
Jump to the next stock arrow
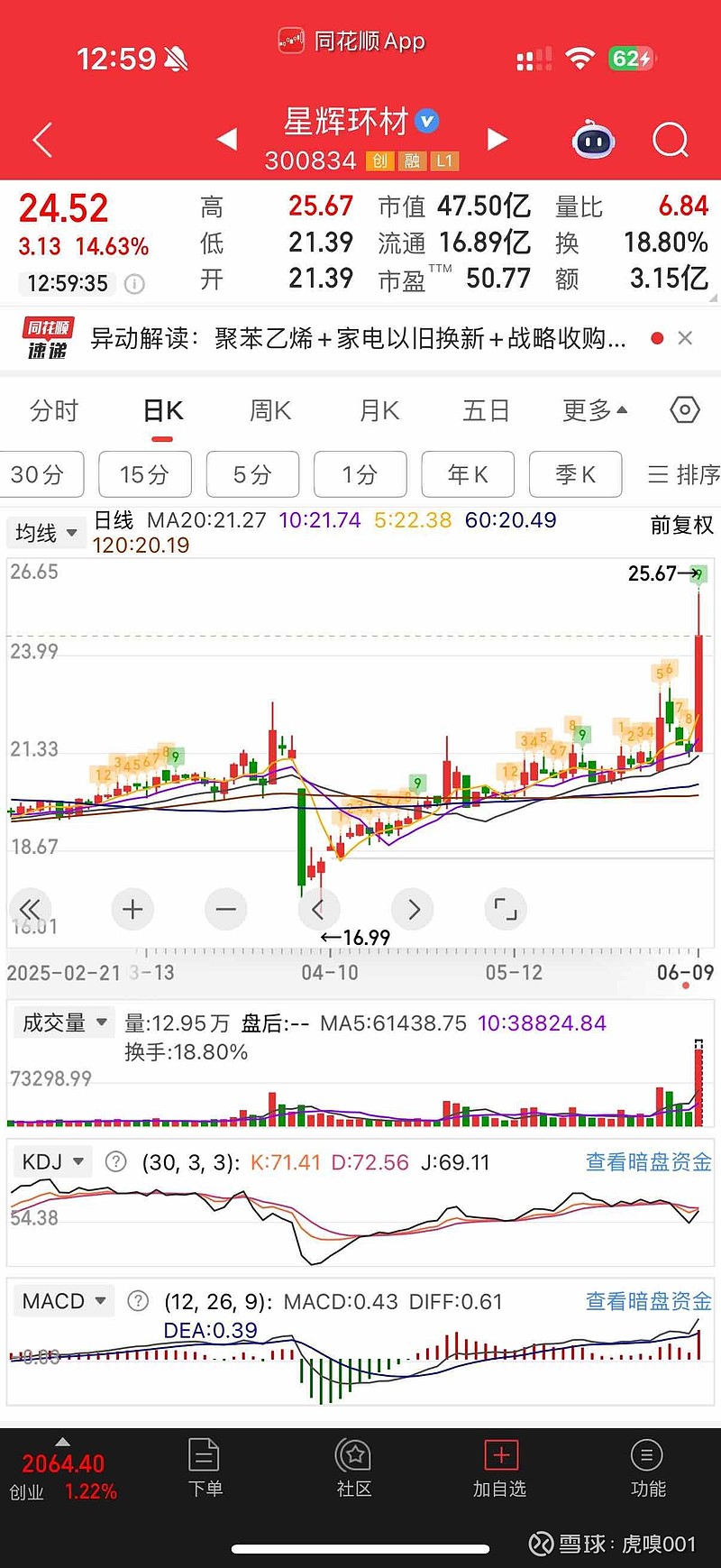(497, 139)
